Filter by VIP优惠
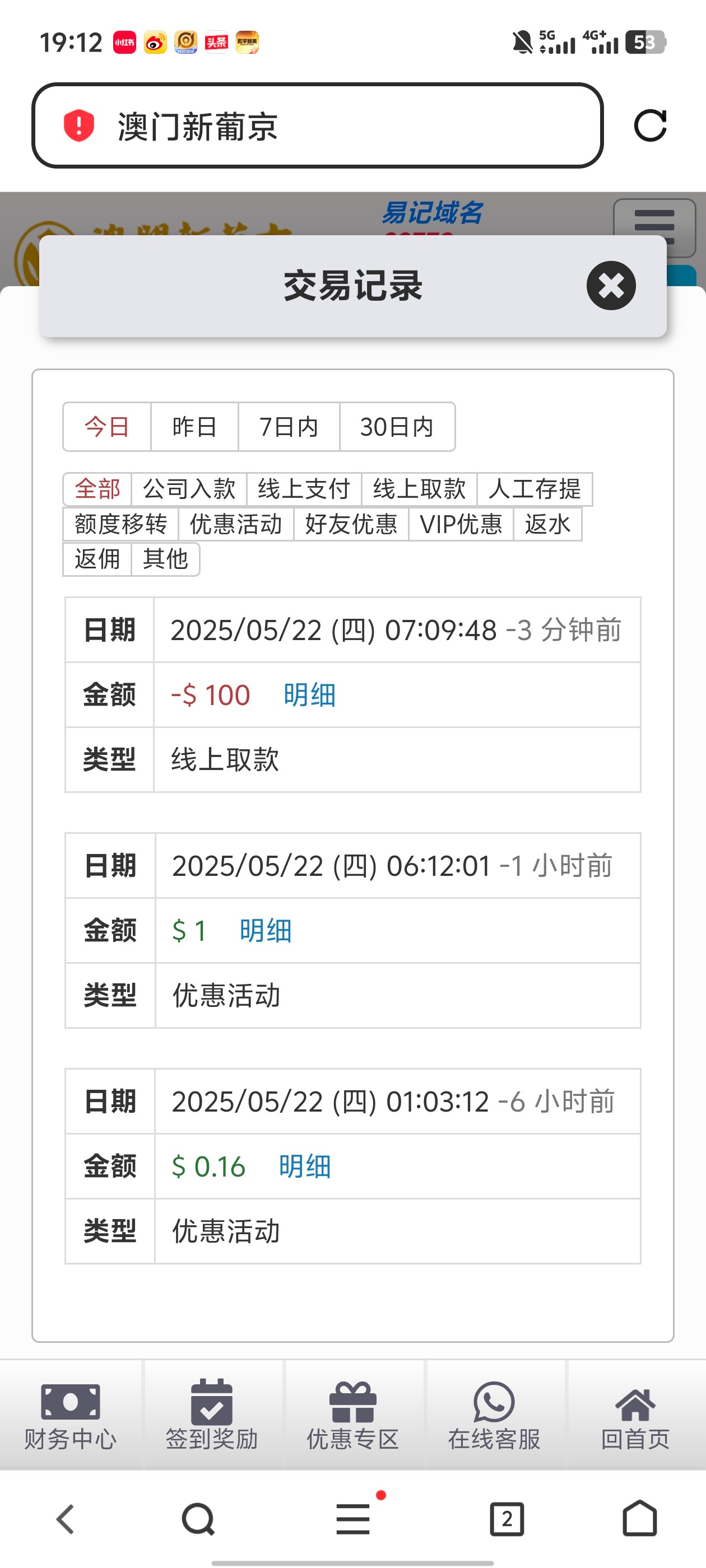 pyautogui.click(x=461, y=524)
